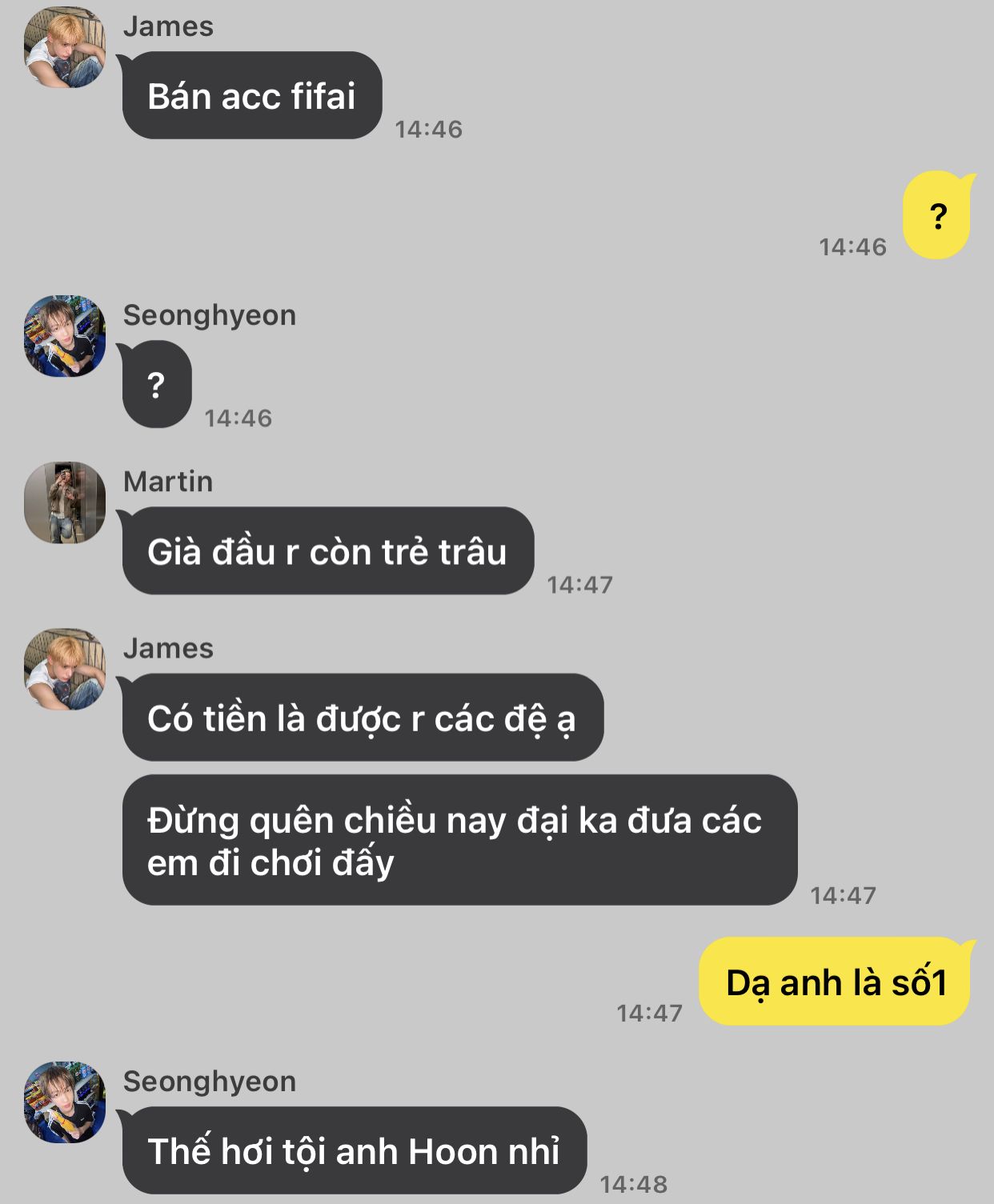
Task: Open James's avatar beside "Bán acc fifai"
Action: [65, 47]
